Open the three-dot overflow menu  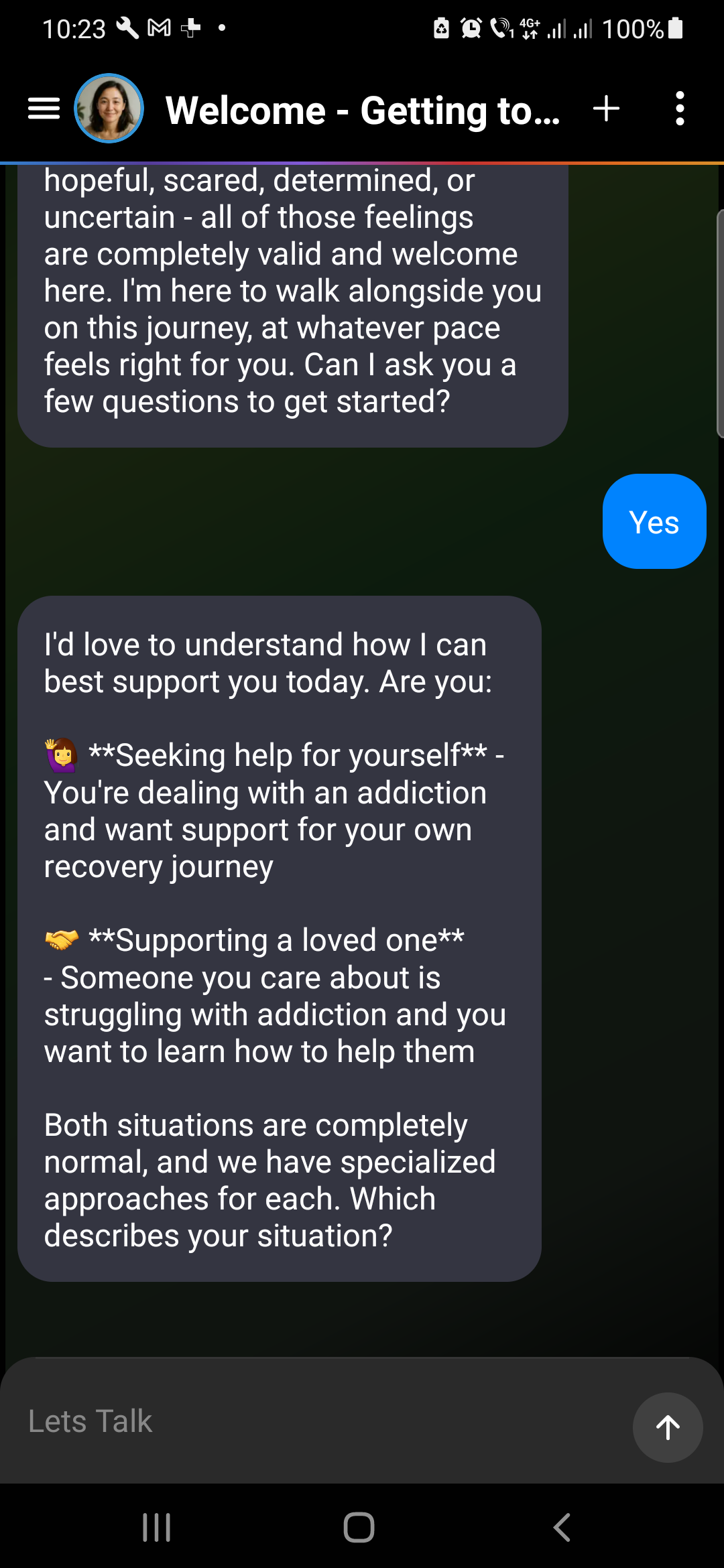[680, 108]
